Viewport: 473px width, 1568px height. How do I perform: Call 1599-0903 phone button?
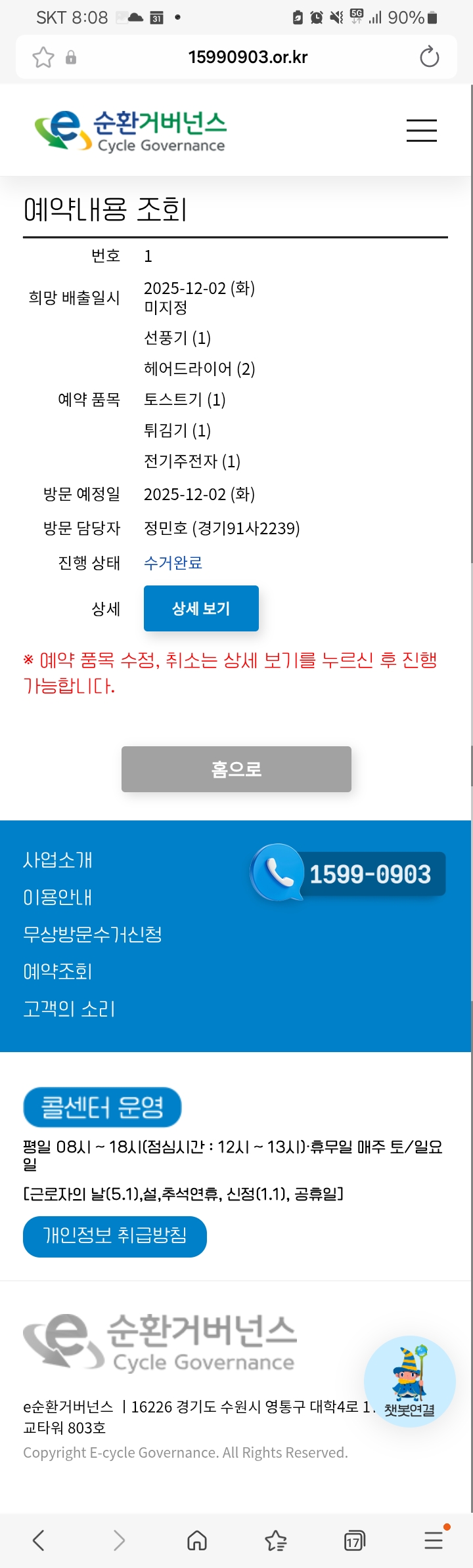point(348,874)
